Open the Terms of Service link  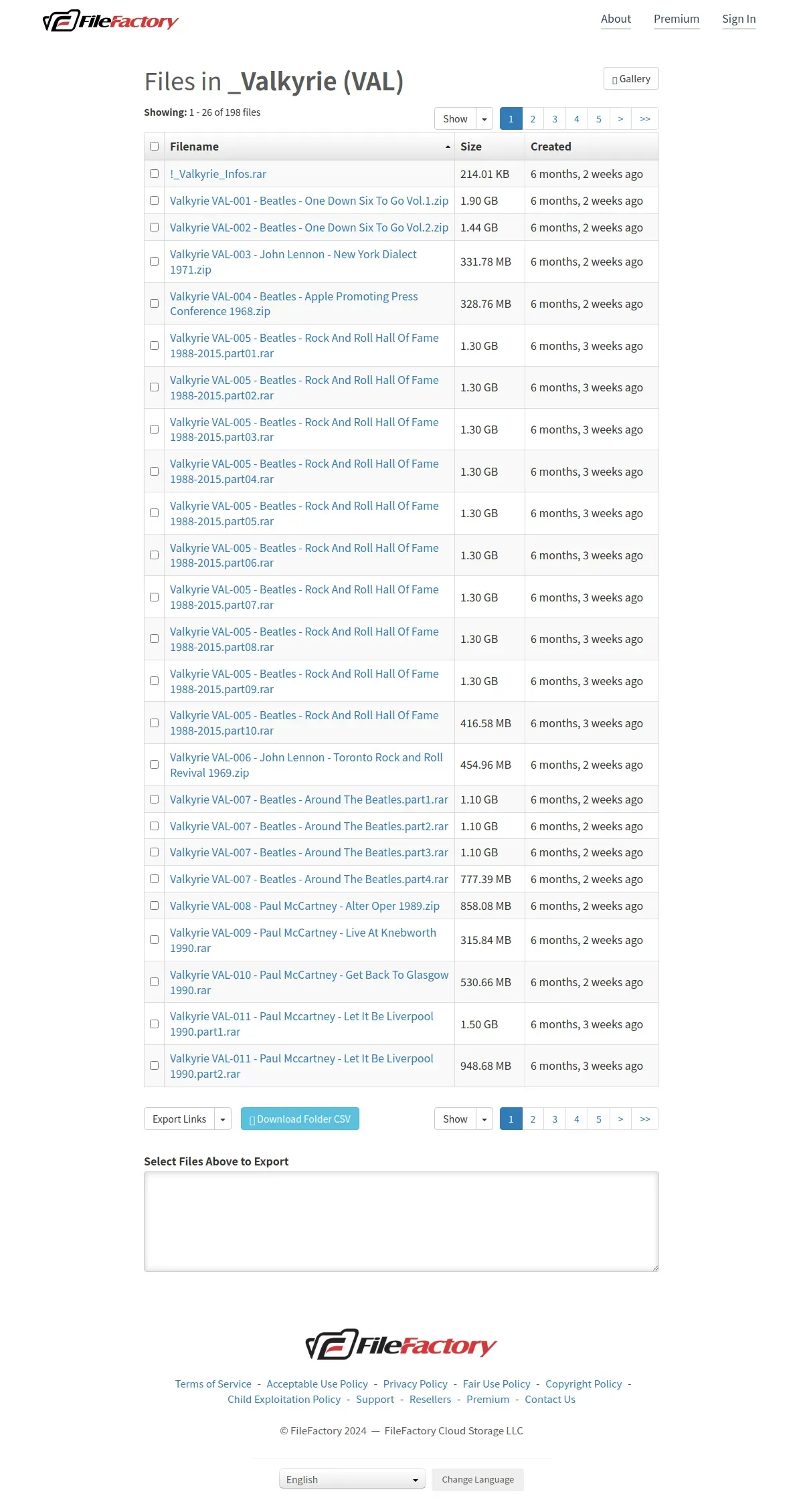tap(213, 1384)
